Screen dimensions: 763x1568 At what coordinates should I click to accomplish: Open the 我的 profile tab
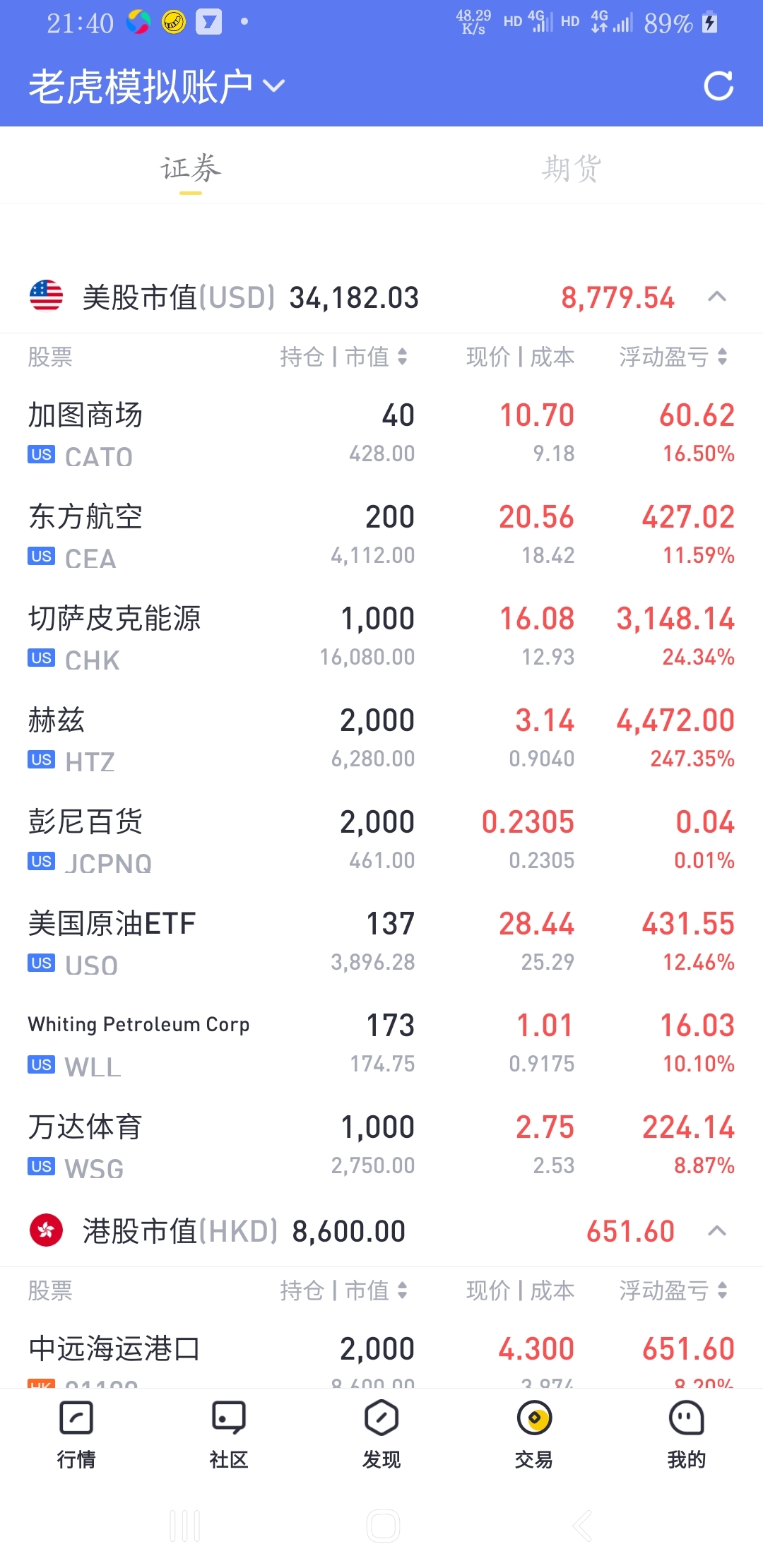[687, 1435]
